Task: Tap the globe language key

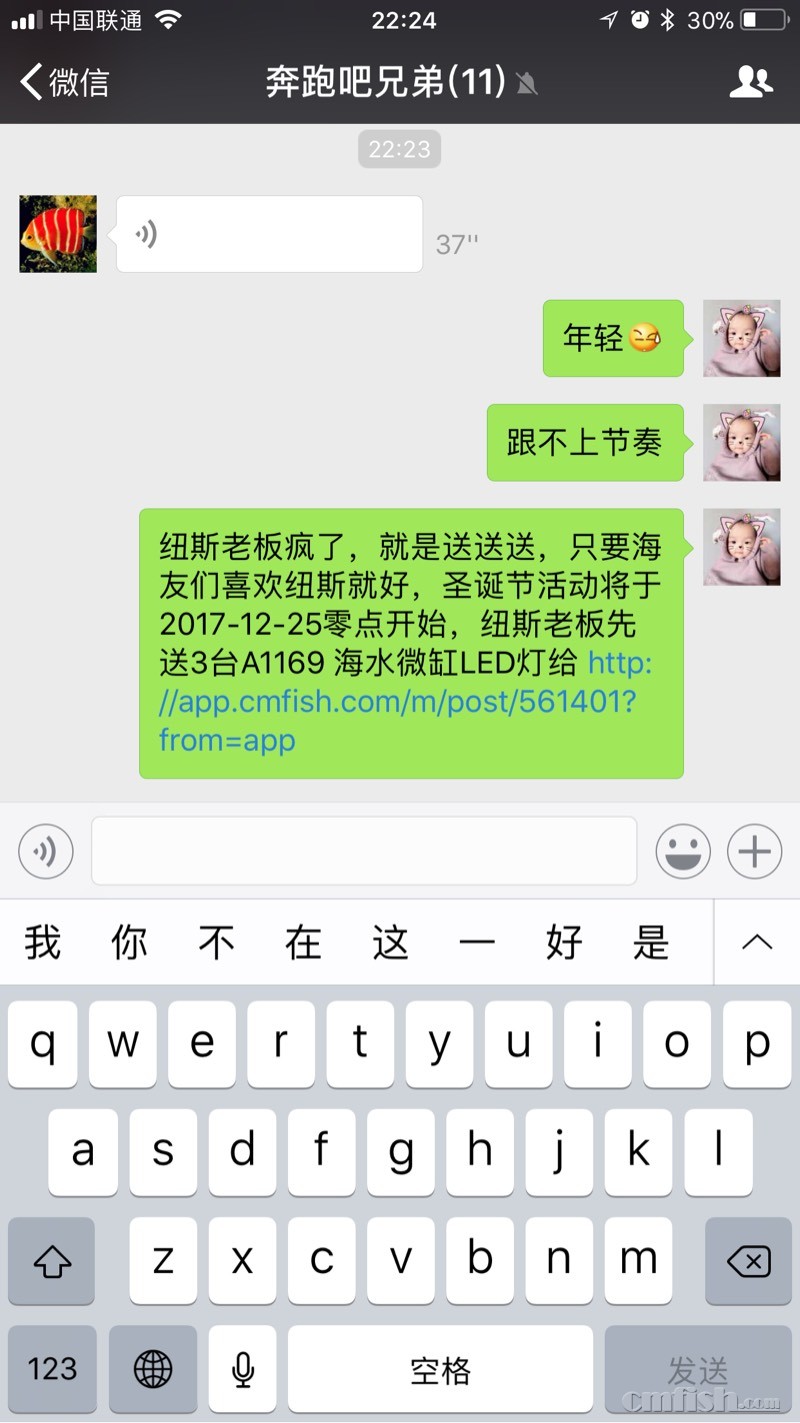Action: (x=152, y=1368)
